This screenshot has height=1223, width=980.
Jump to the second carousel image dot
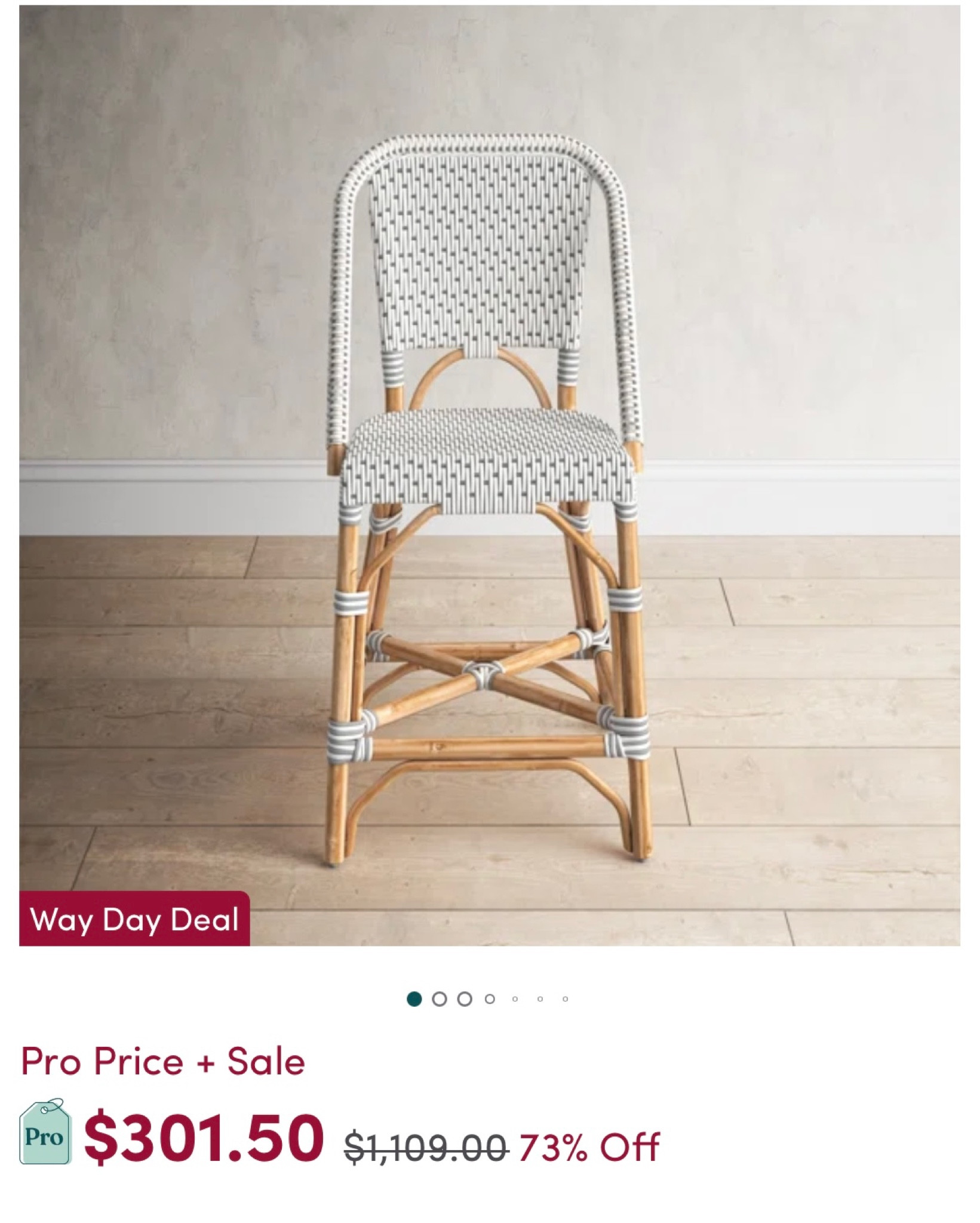coord(440,999)
